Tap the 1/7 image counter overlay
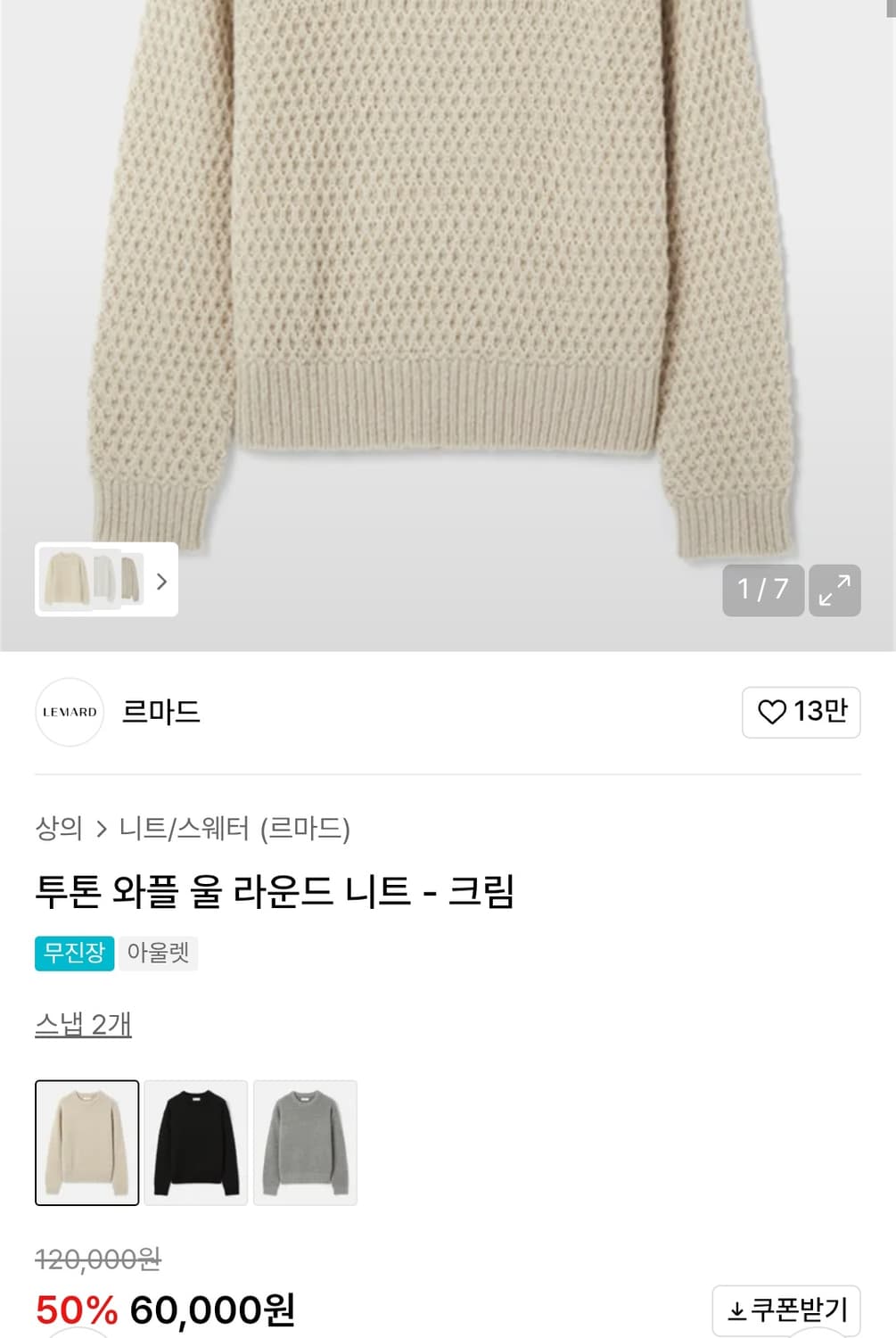The height and width of the screenshot is (1338, 896). (762, 591)
